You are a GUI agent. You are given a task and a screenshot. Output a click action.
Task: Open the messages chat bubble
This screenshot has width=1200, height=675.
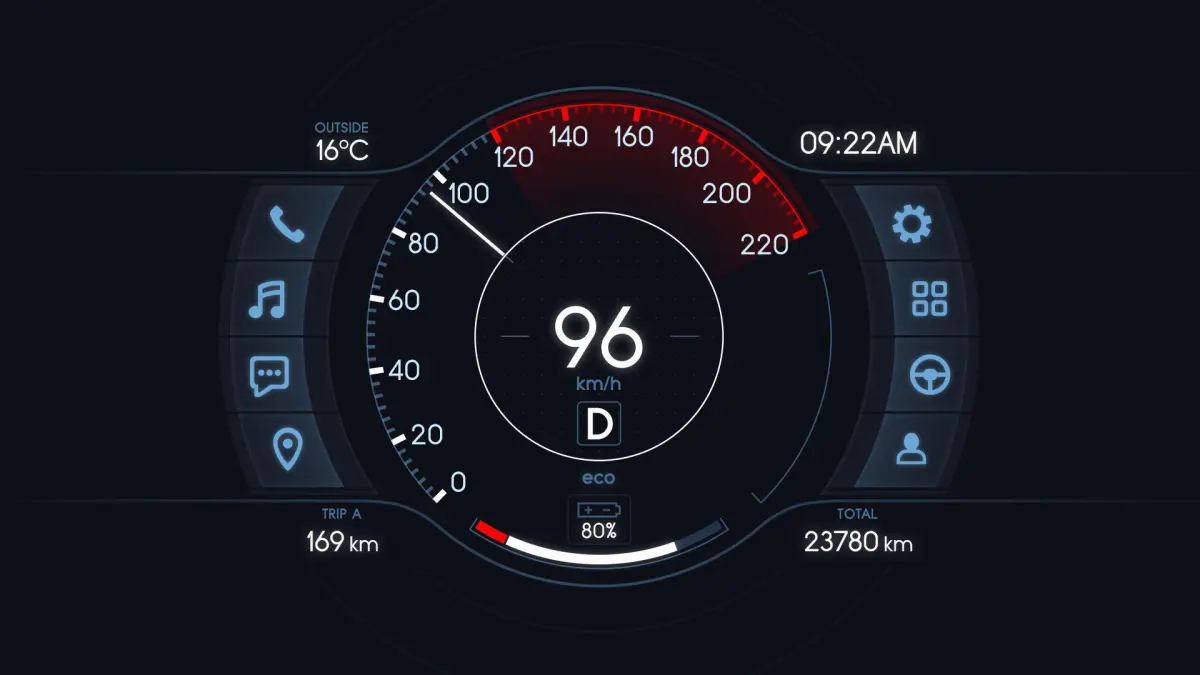pos(269,375)
